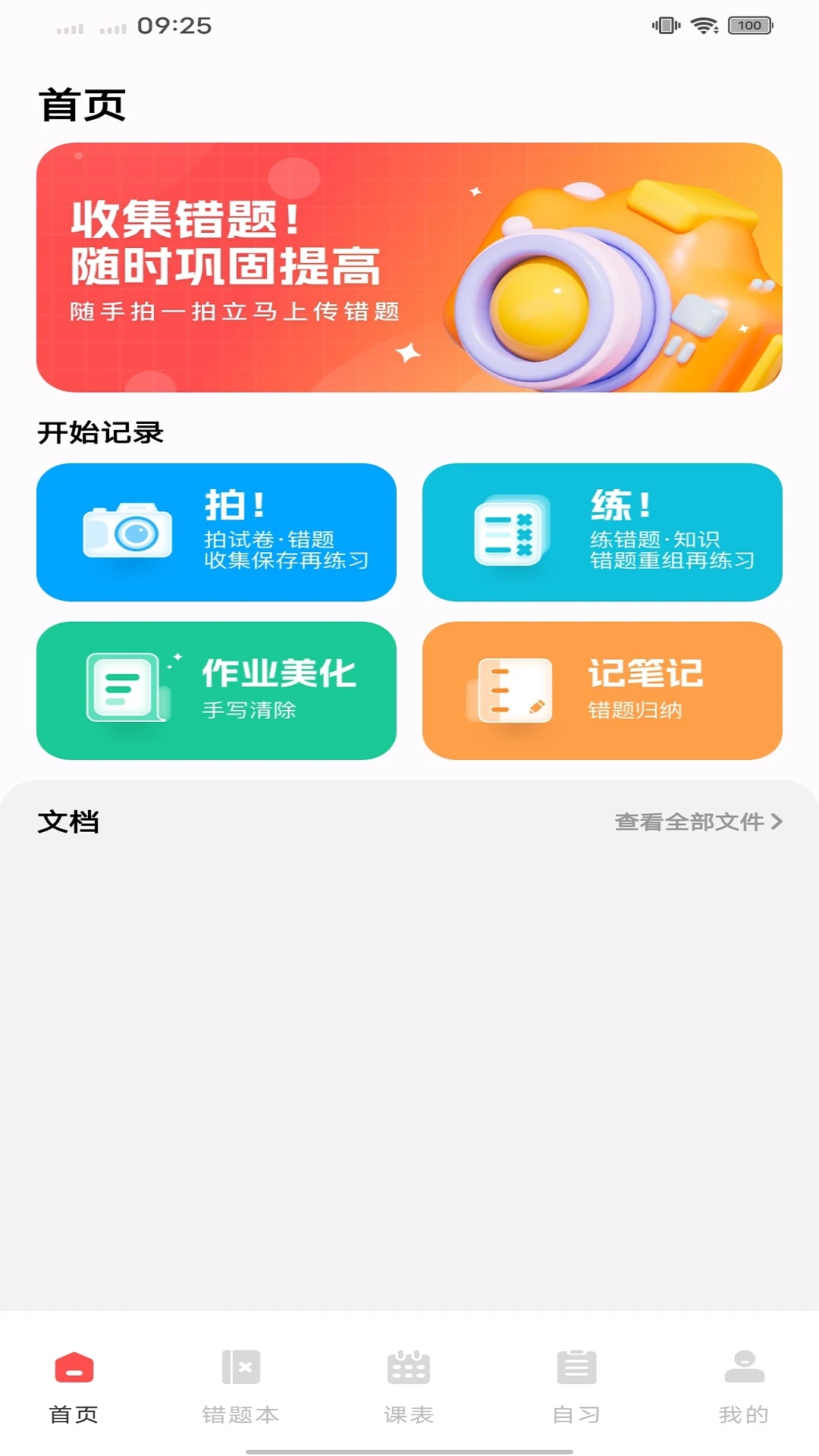819x1456 pixels.
Task: Switch to the 错题本 tab
Action: coord(241,1386)
